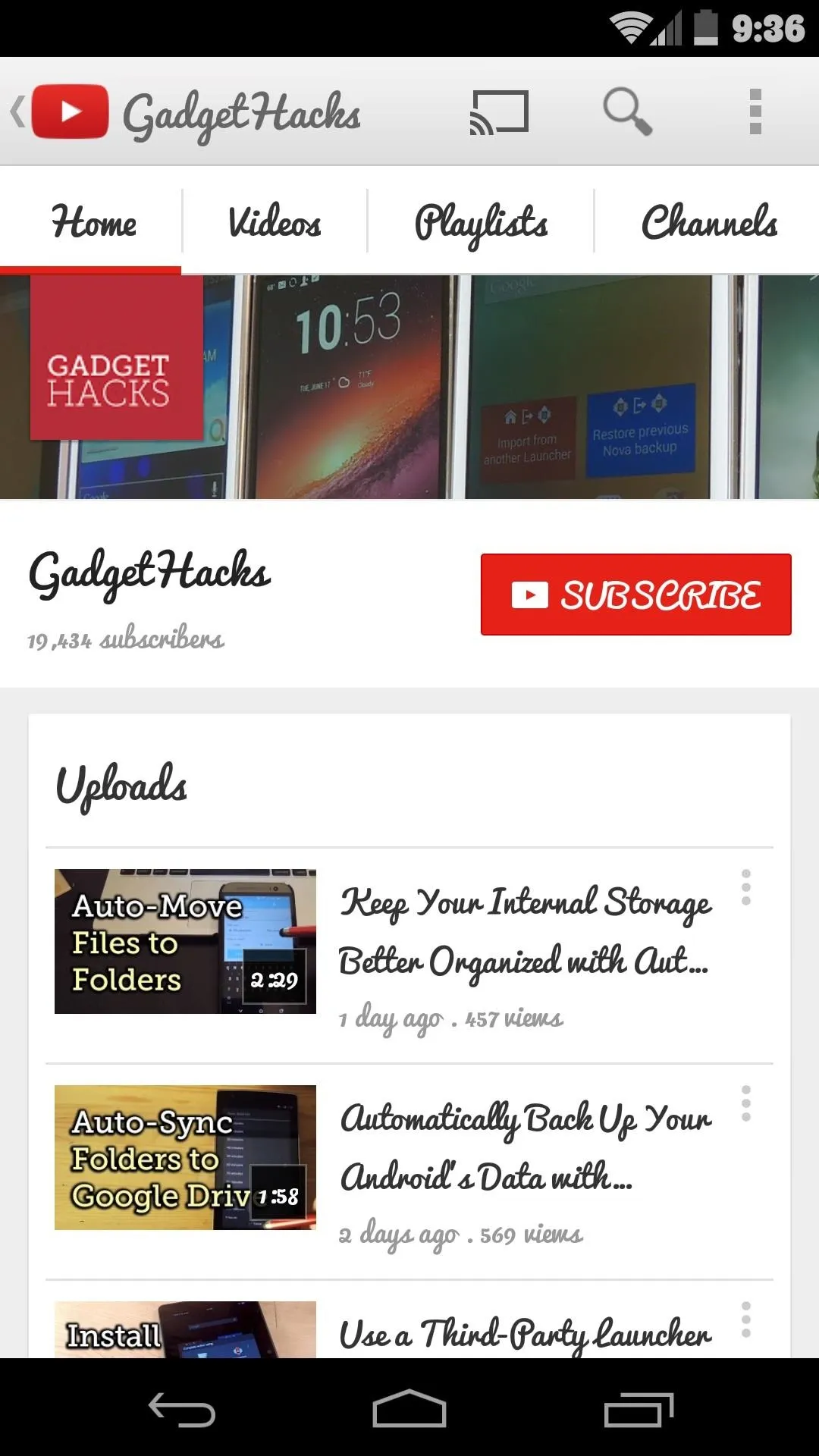The height and width of the screenshot is (1456, 819).
Task: Open options for Third-Party Launcher video
Action: pos(746,1319)
